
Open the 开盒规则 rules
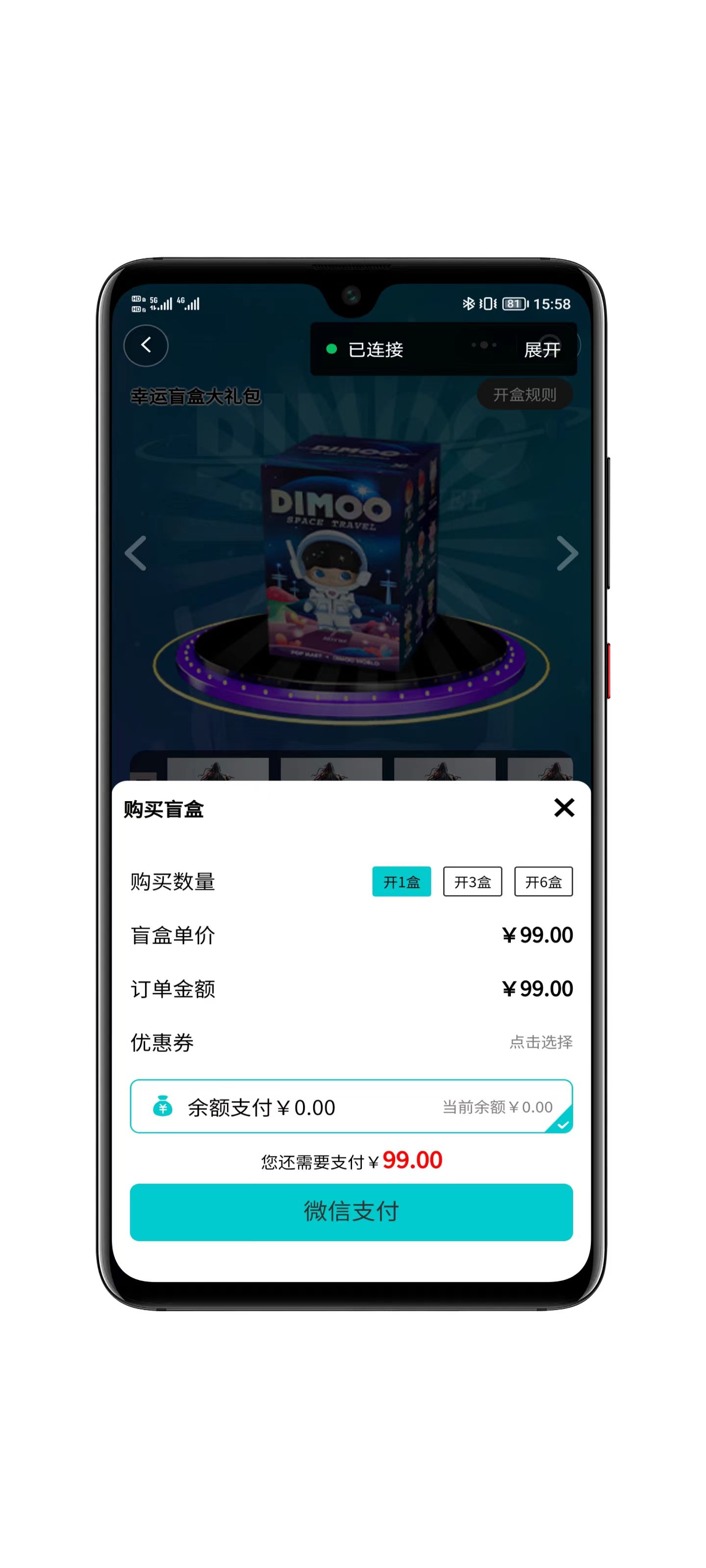524,394
